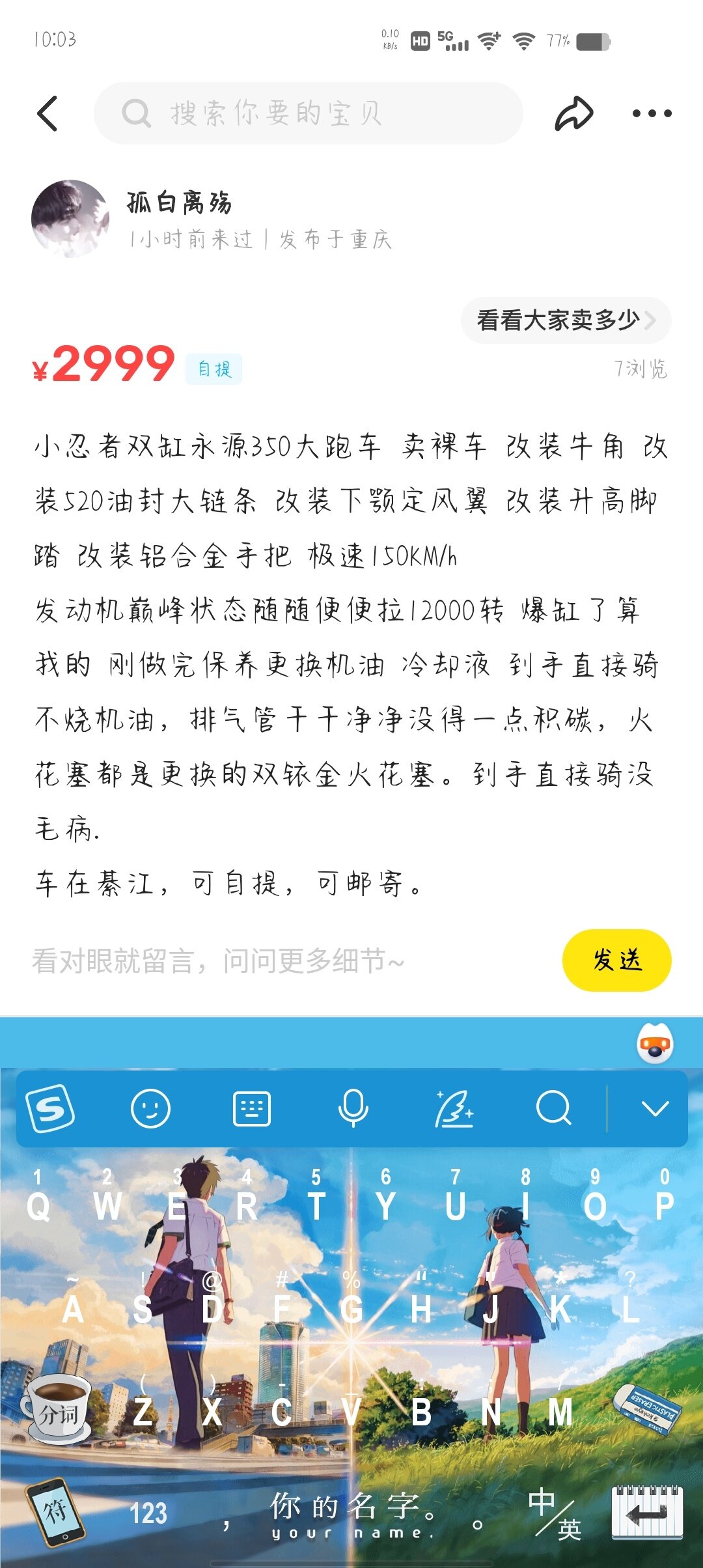Viewport: 703px width, 1568px height.
Task: Open the keyboard emoji panel
Action: pos(150,1108)
